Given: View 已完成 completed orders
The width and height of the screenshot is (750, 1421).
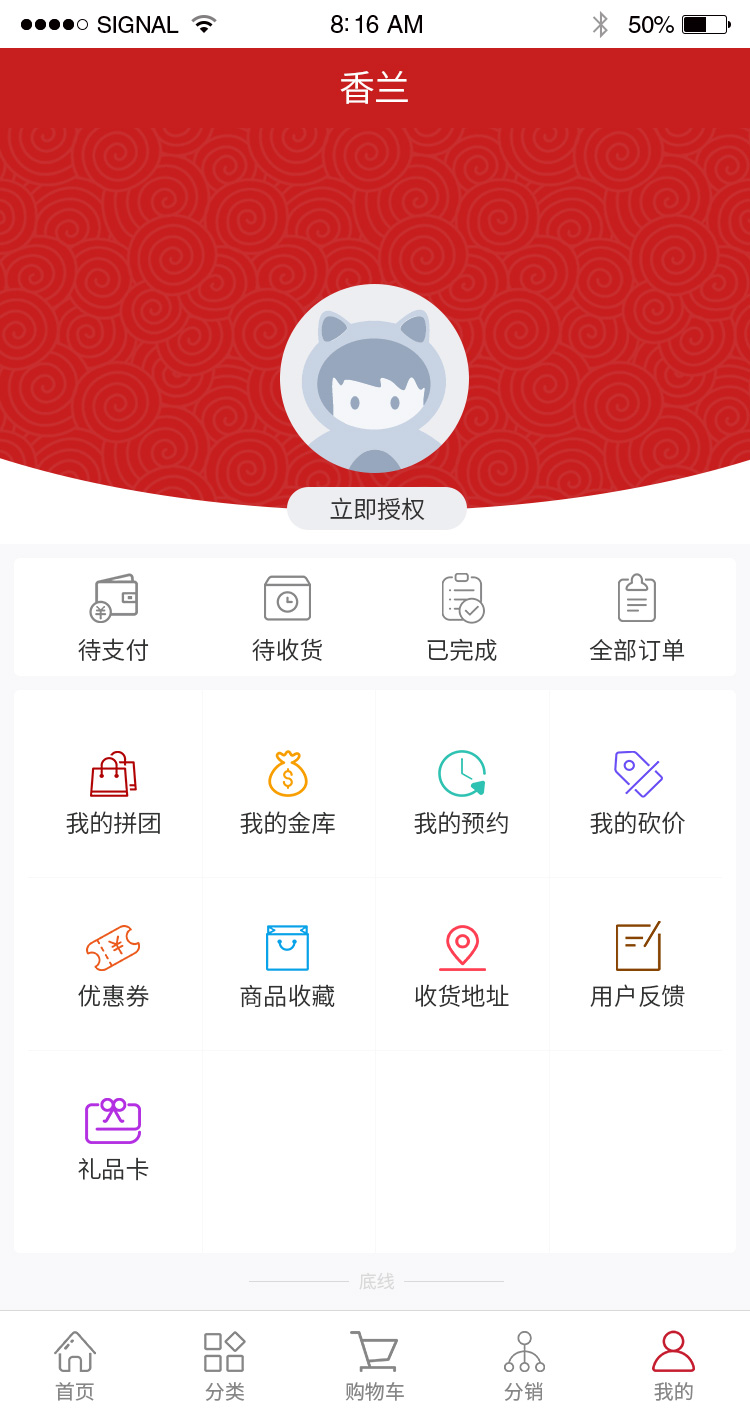Looking at the screenshot, I should (x=462, y=618).
